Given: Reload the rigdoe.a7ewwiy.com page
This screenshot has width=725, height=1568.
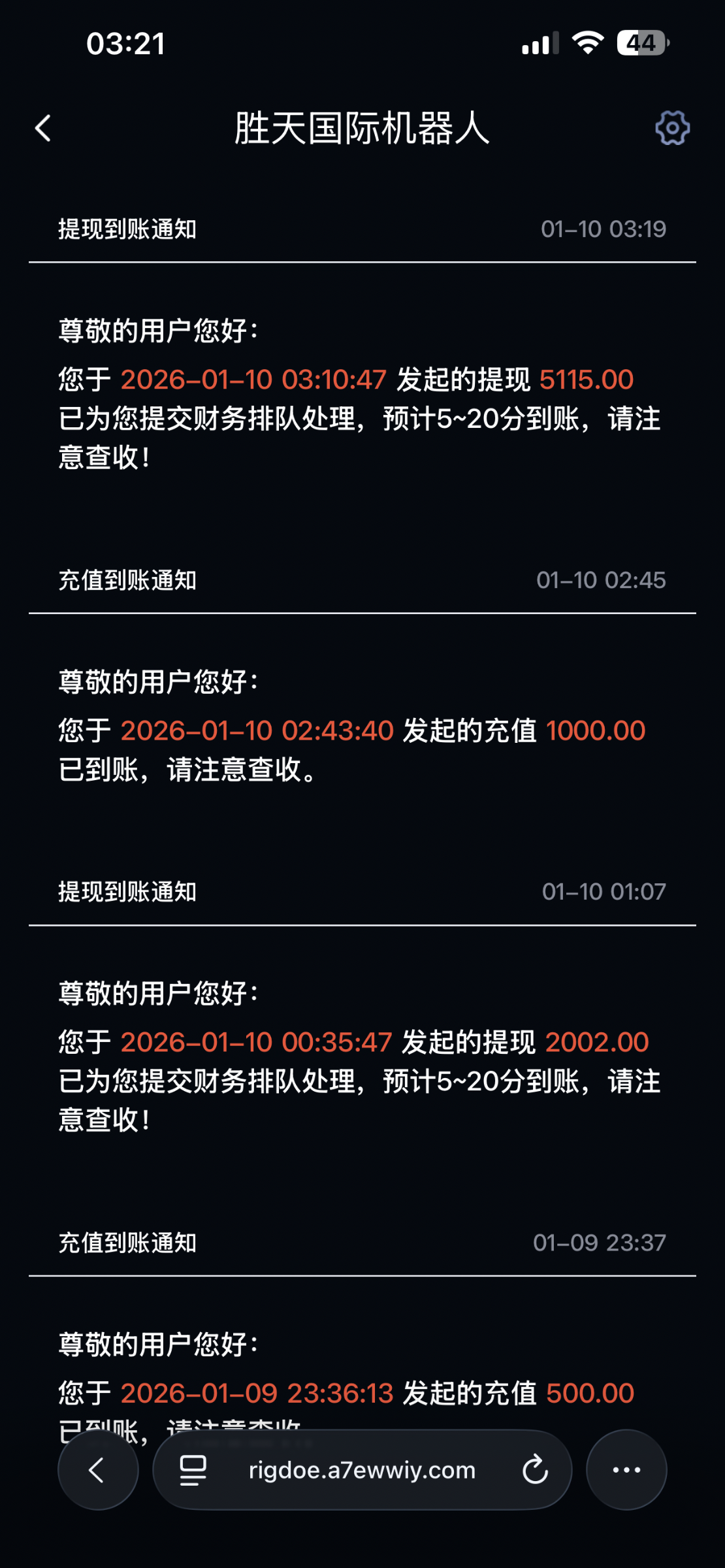Looking at the screenshot, I should 535,1470.
